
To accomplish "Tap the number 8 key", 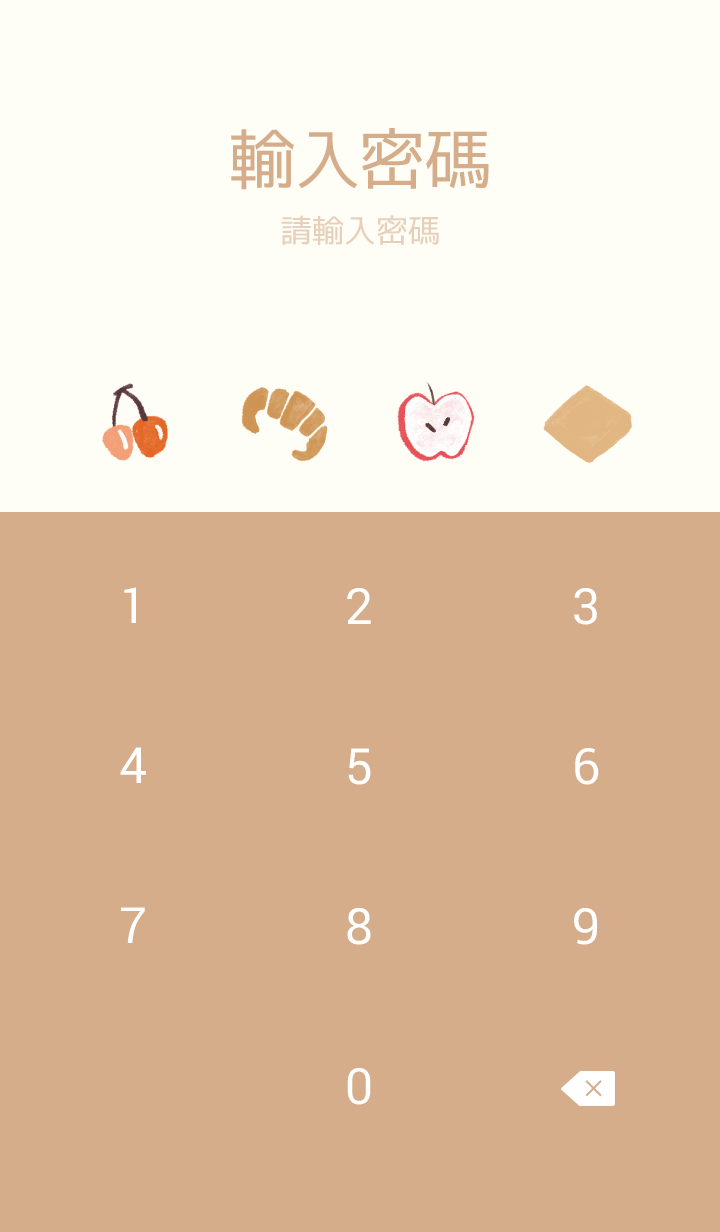I will [359, 927].
